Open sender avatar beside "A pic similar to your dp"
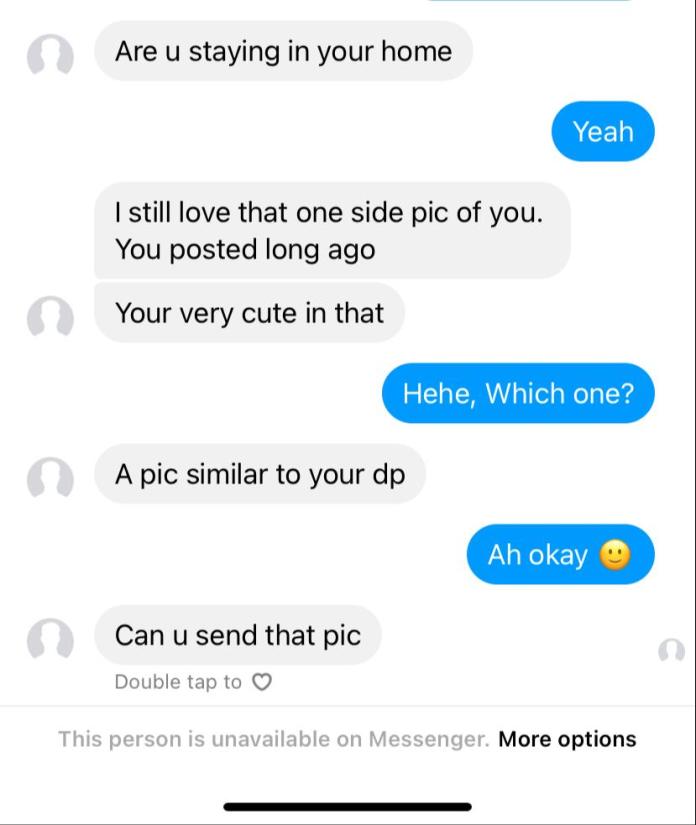696x825 pixels. point(50,475)
